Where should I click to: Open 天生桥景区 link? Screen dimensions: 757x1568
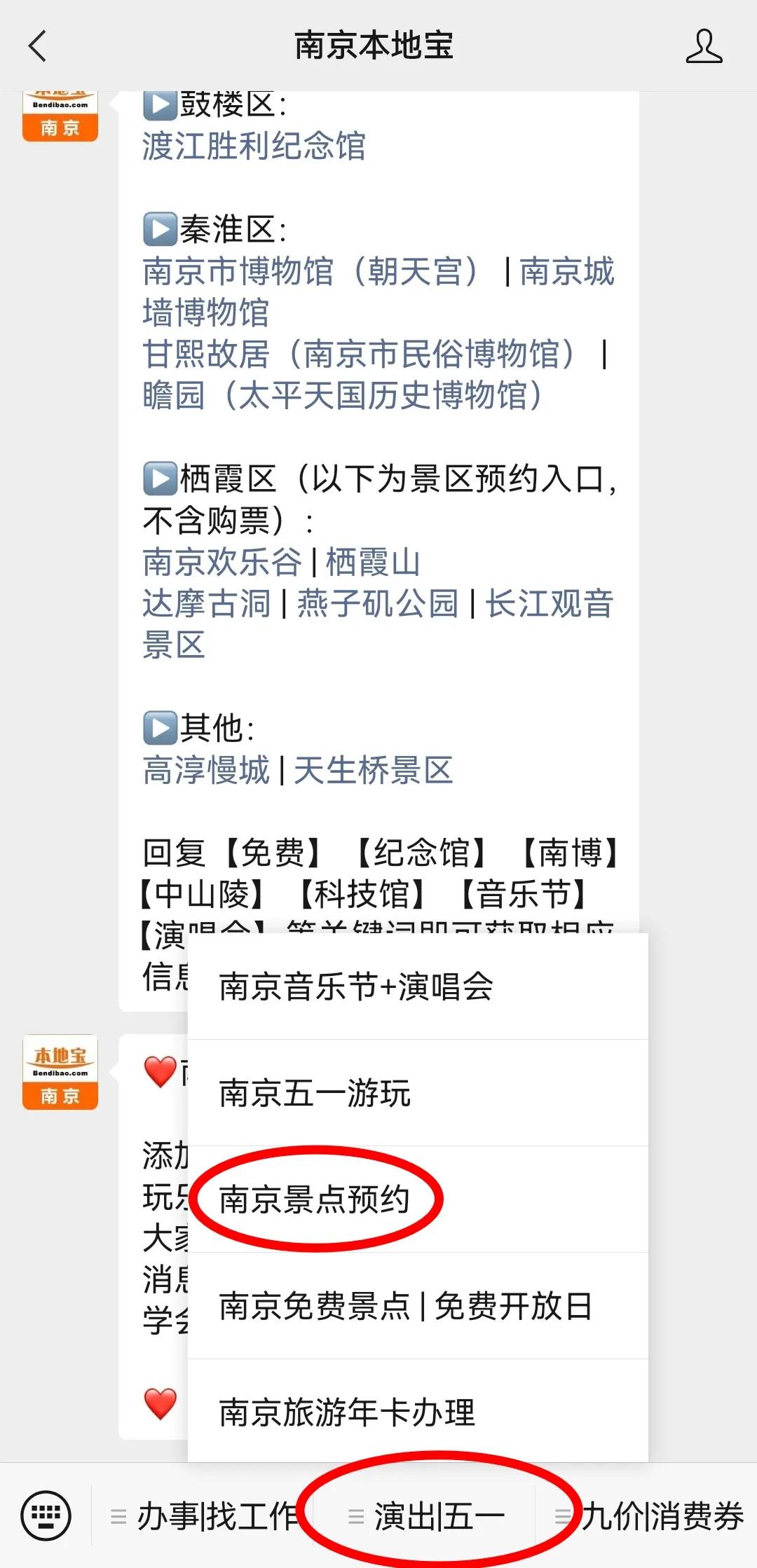pos(374,771)
